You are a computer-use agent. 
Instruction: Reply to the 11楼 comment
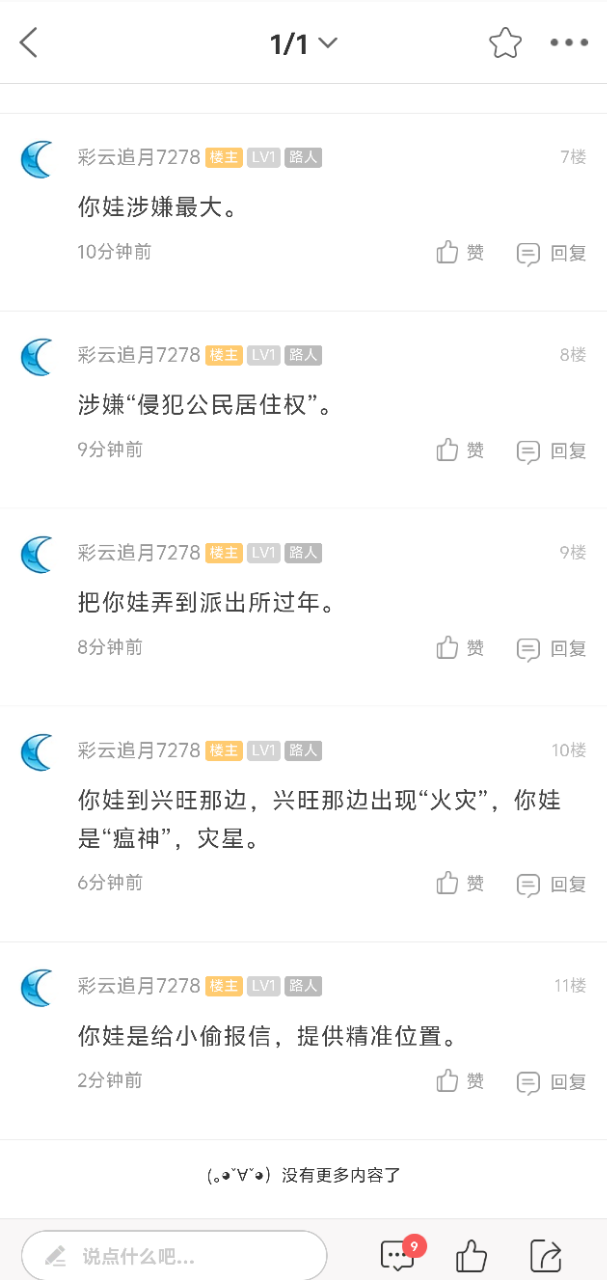[x=551, y=1082]
